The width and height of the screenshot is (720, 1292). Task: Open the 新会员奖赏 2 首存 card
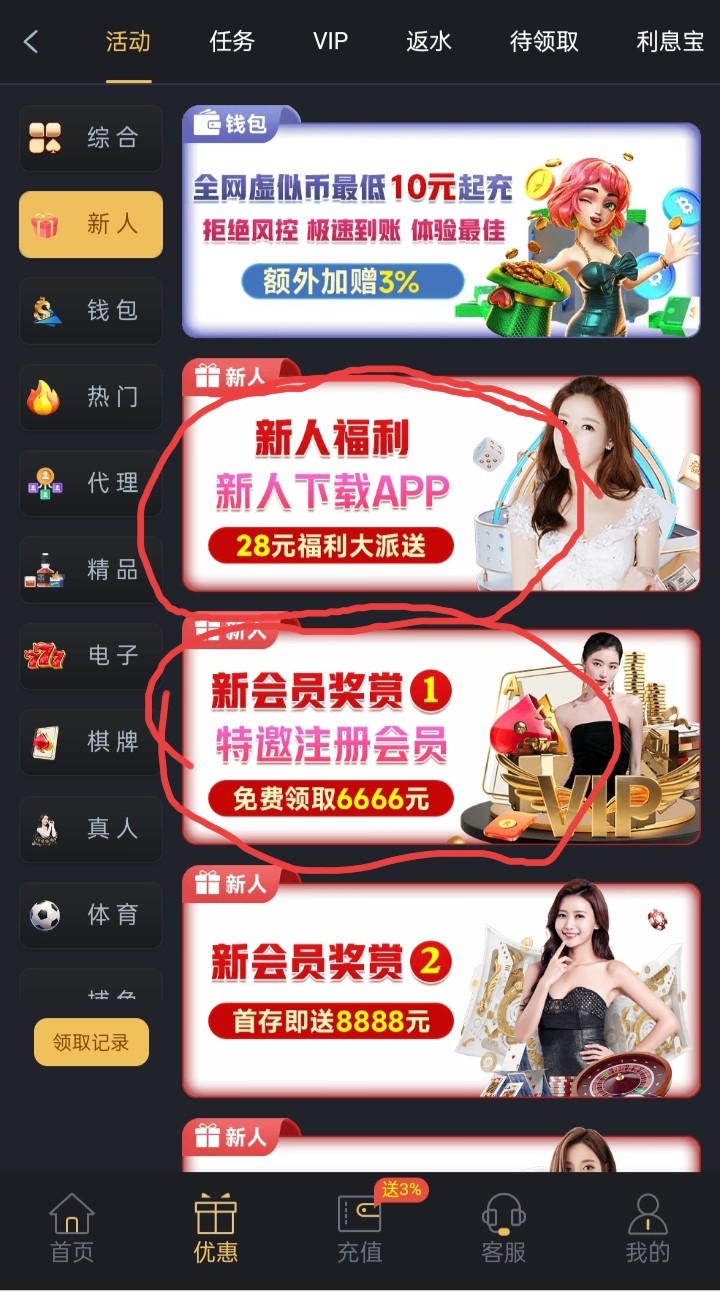pos(440,990)
